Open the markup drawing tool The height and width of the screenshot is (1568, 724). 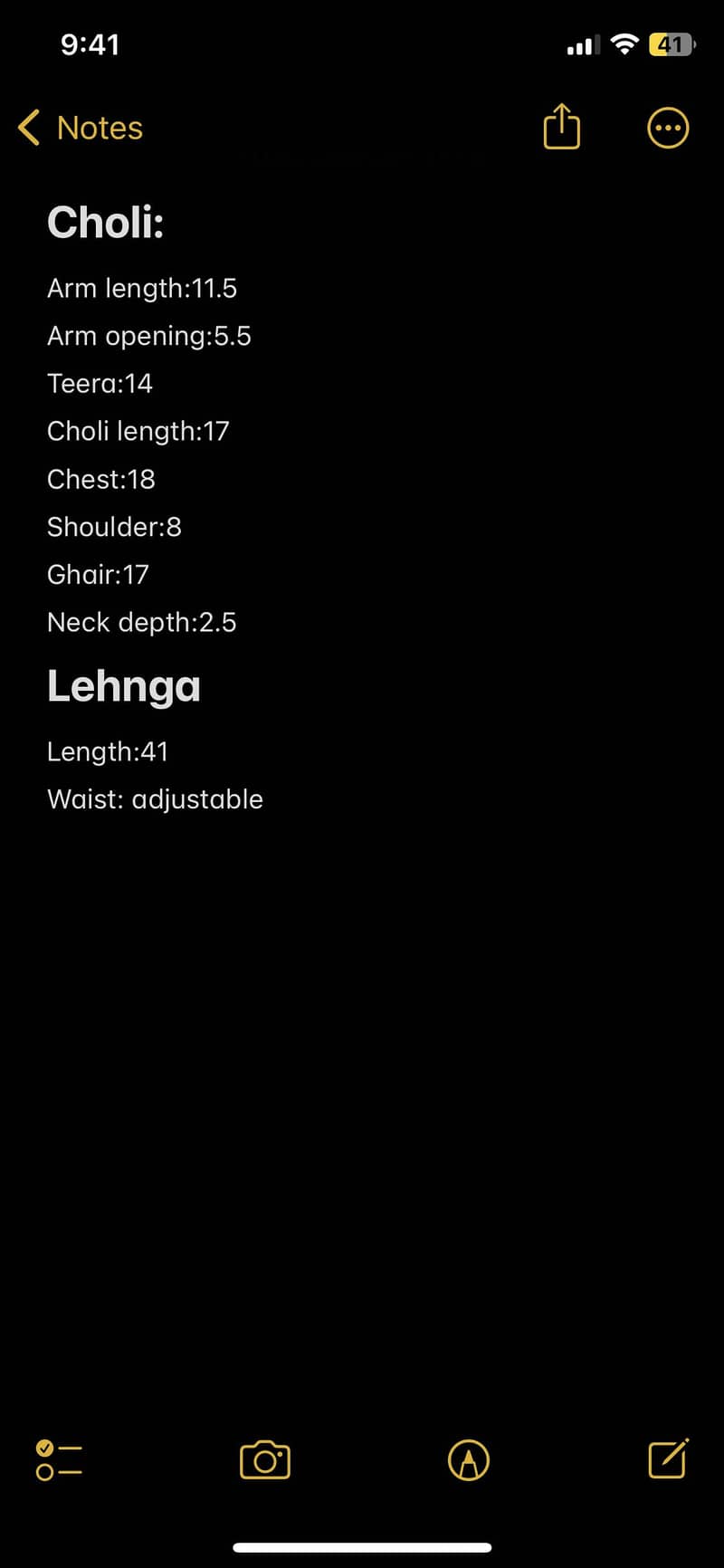coord(469,1460)
